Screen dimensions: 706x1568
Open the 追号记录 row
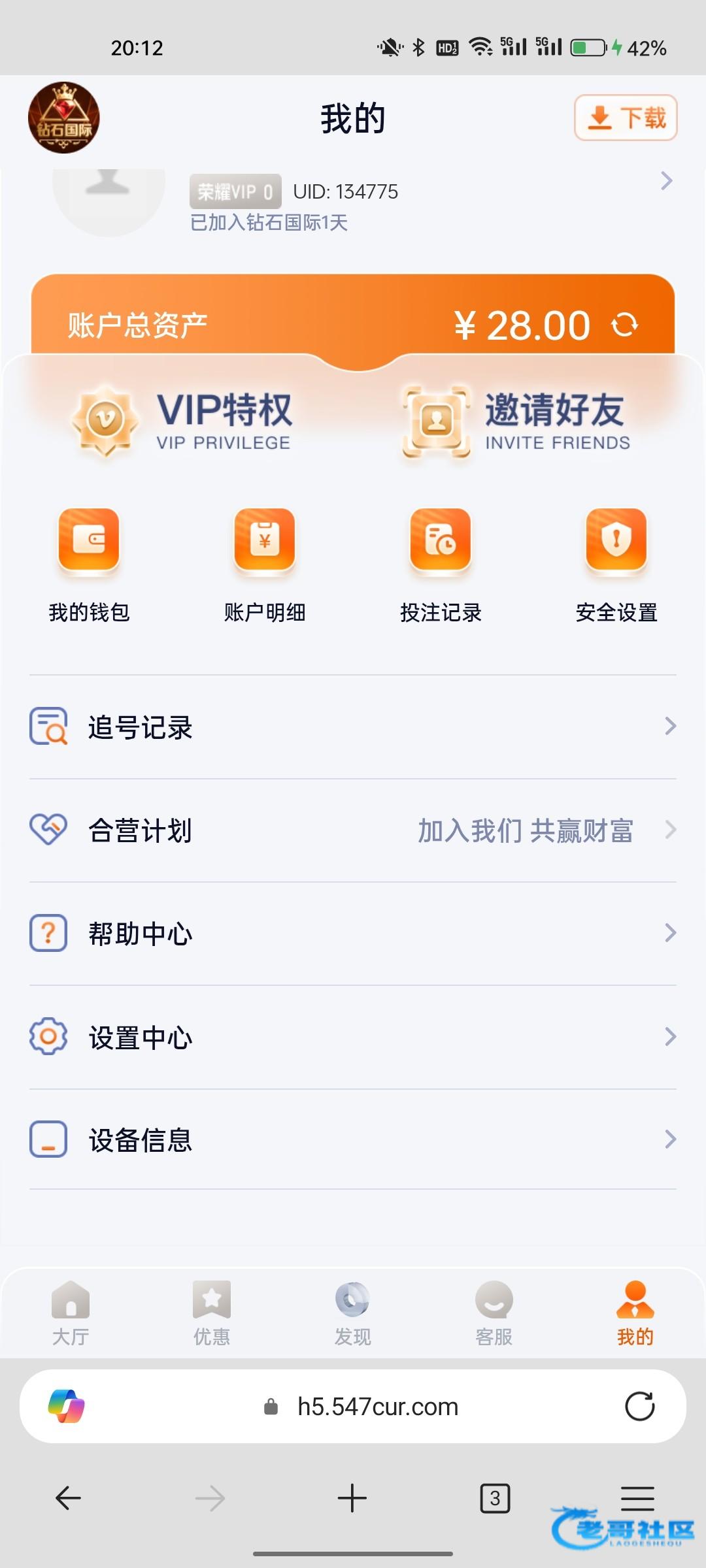tap(353, 727)
